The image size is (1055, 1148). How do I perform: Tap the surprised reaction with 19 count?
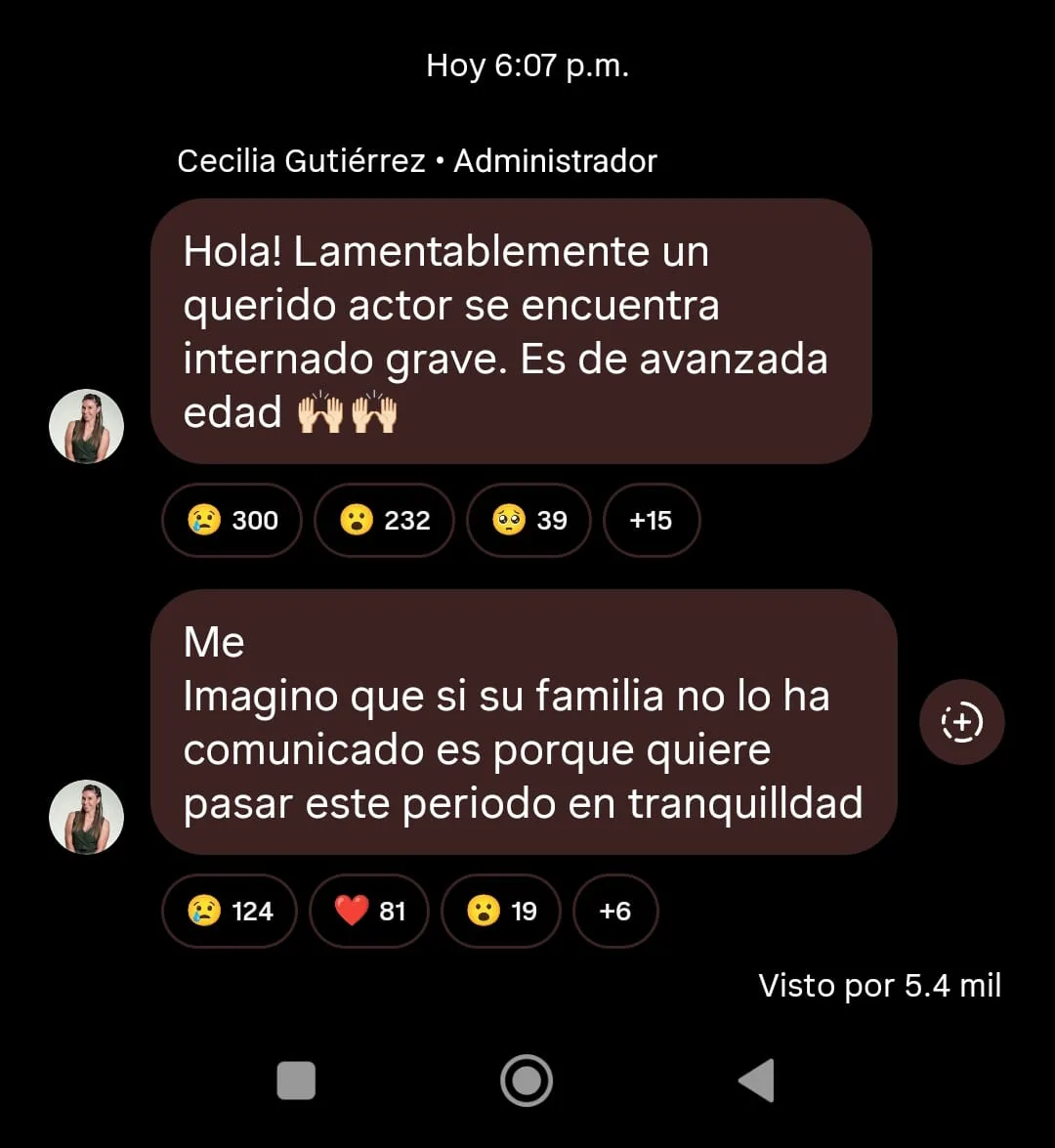tap(501, 911)
